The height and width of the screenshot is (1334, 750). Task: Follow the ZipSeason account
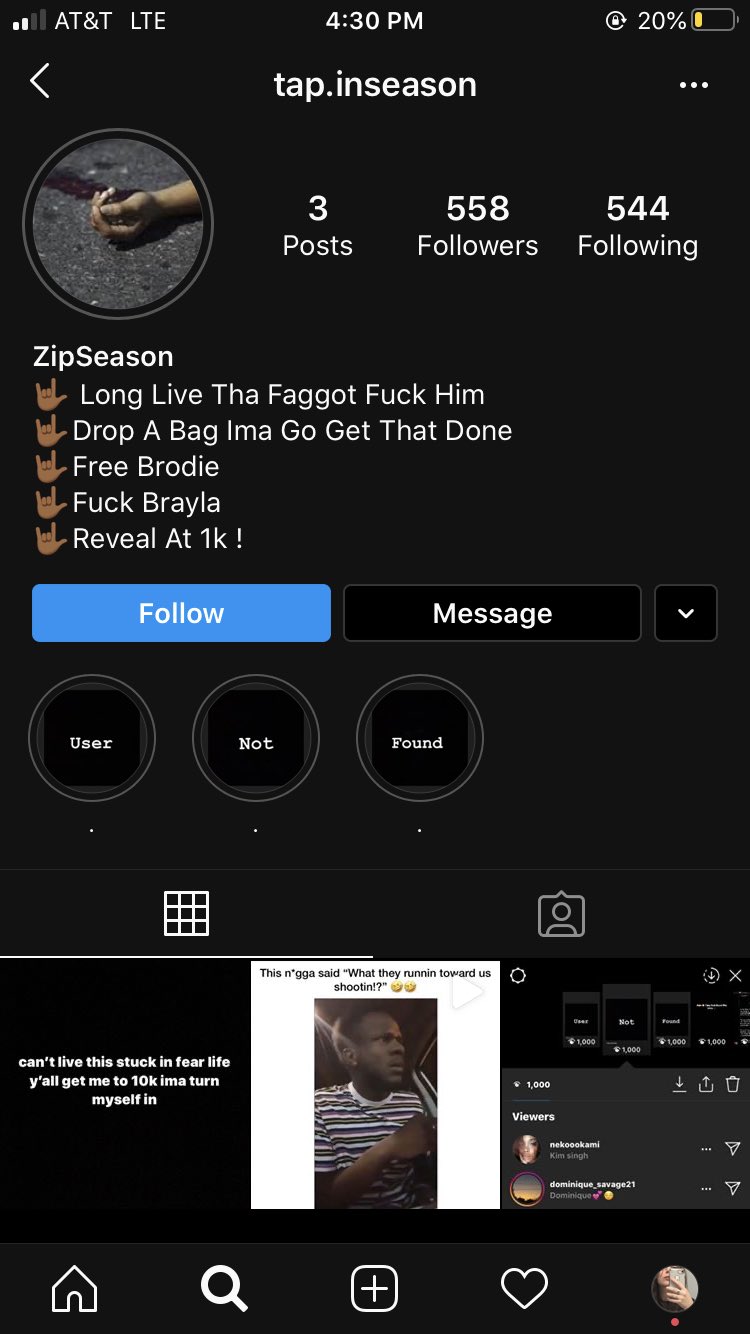181,613
